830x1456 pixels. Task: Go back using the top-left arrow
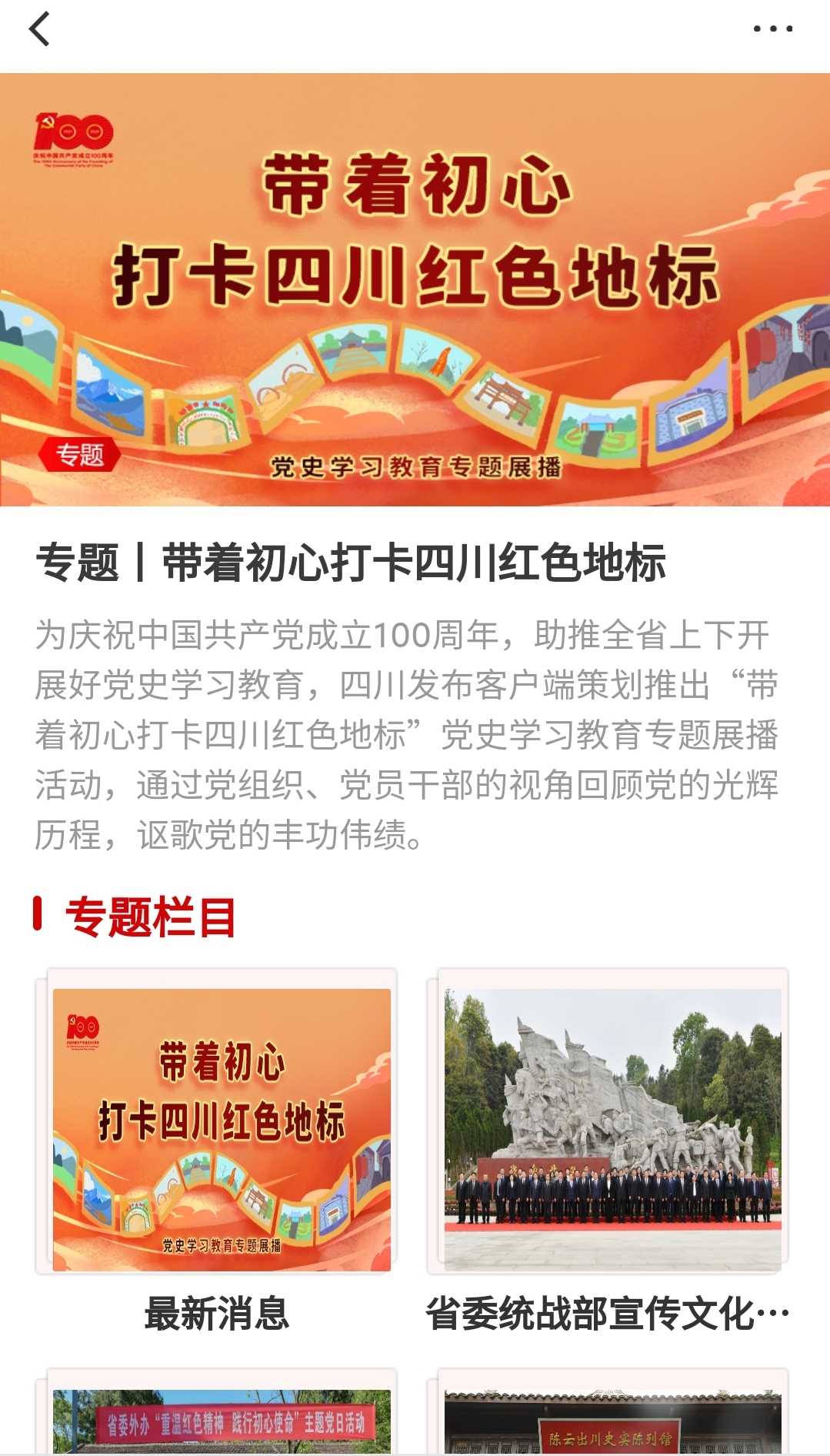[39, 29]
